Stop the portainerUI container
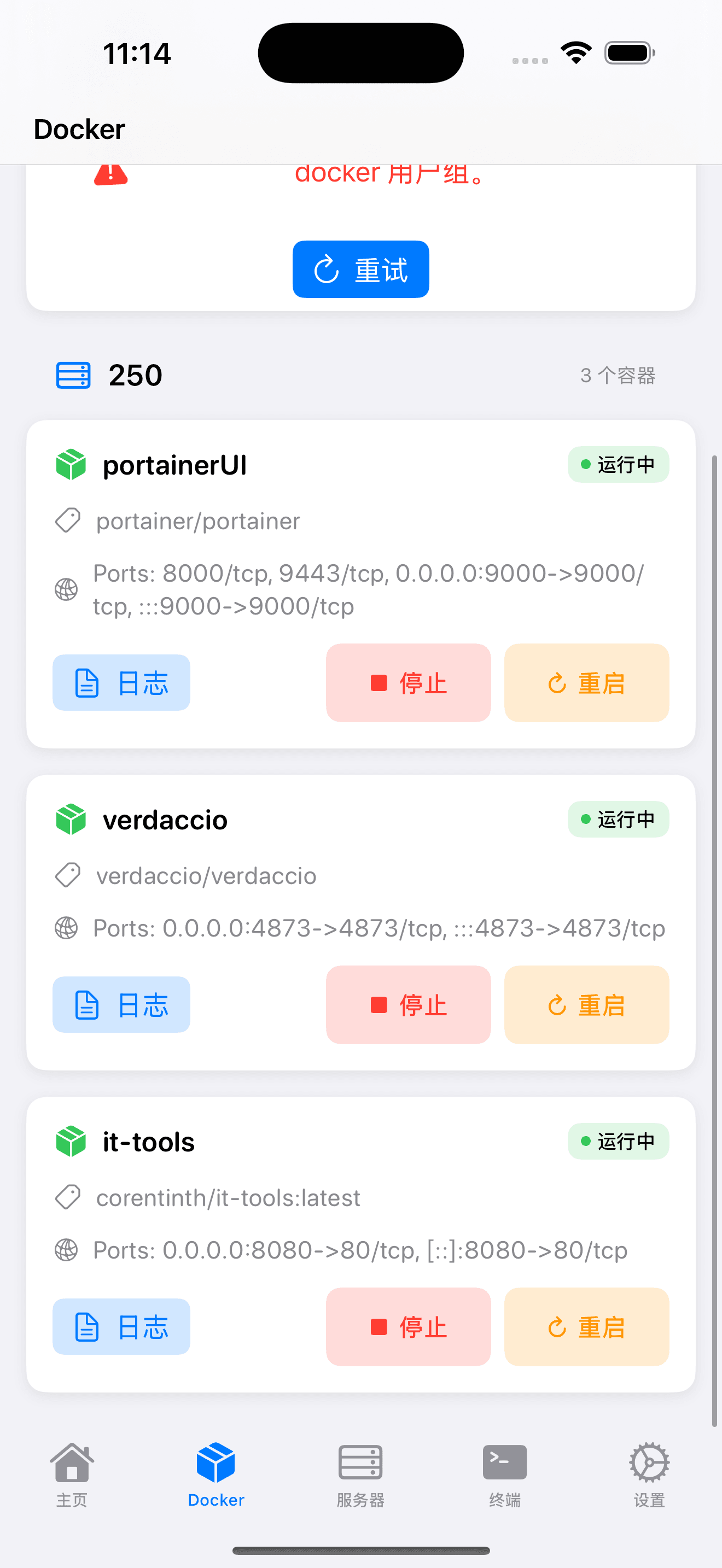722x1568 pixels. [408, 682]
